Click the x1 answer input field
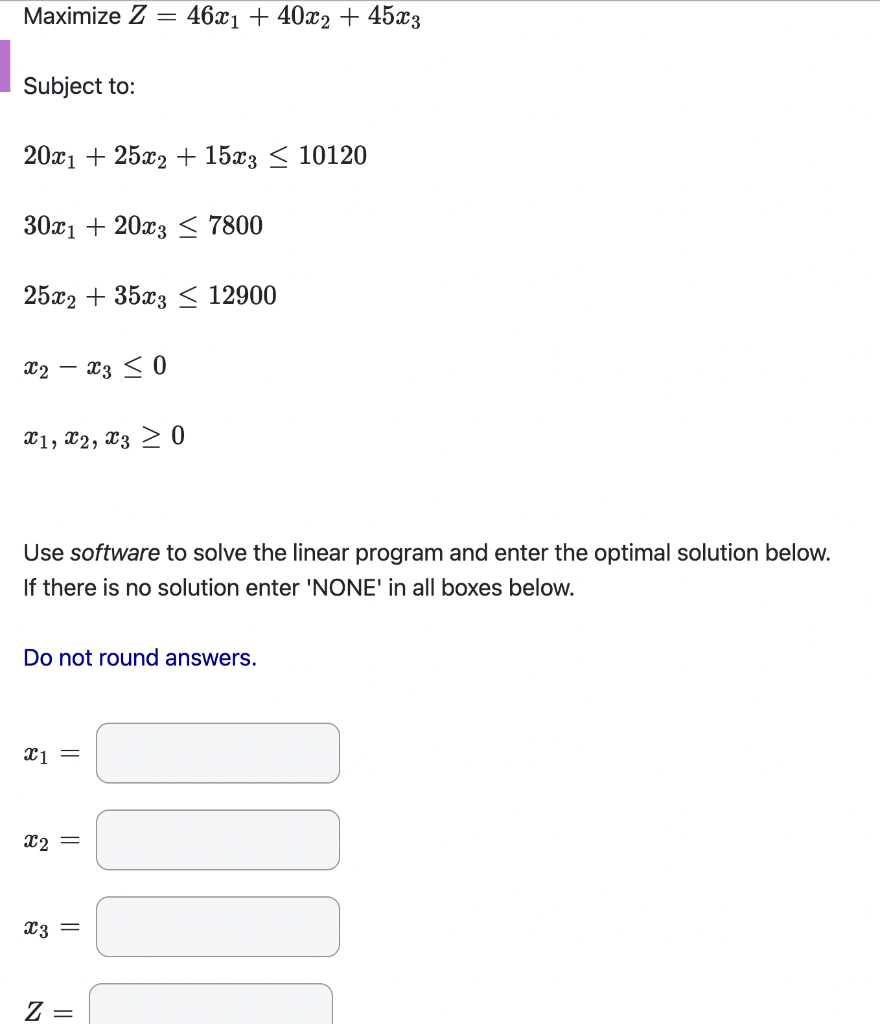880x1024 pixels. tap(217, 753)
